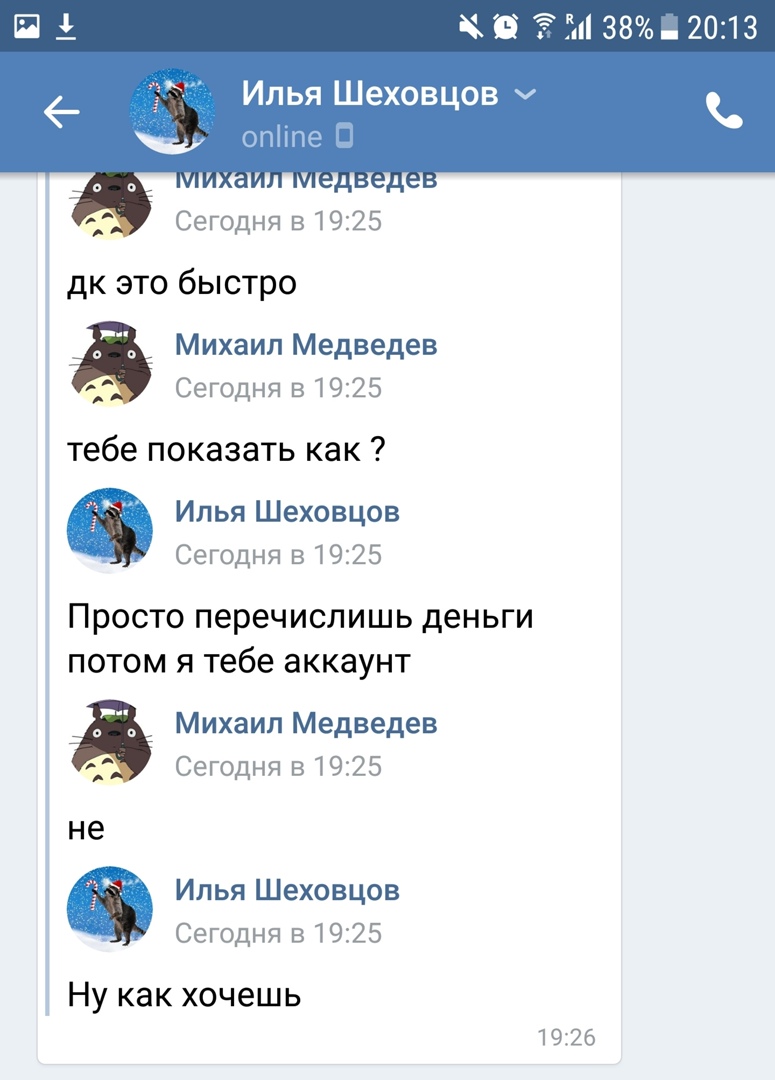Go back to the conversations list
Image resolution: width=775 pixels, height=1080 pixels.
point(61,113)
